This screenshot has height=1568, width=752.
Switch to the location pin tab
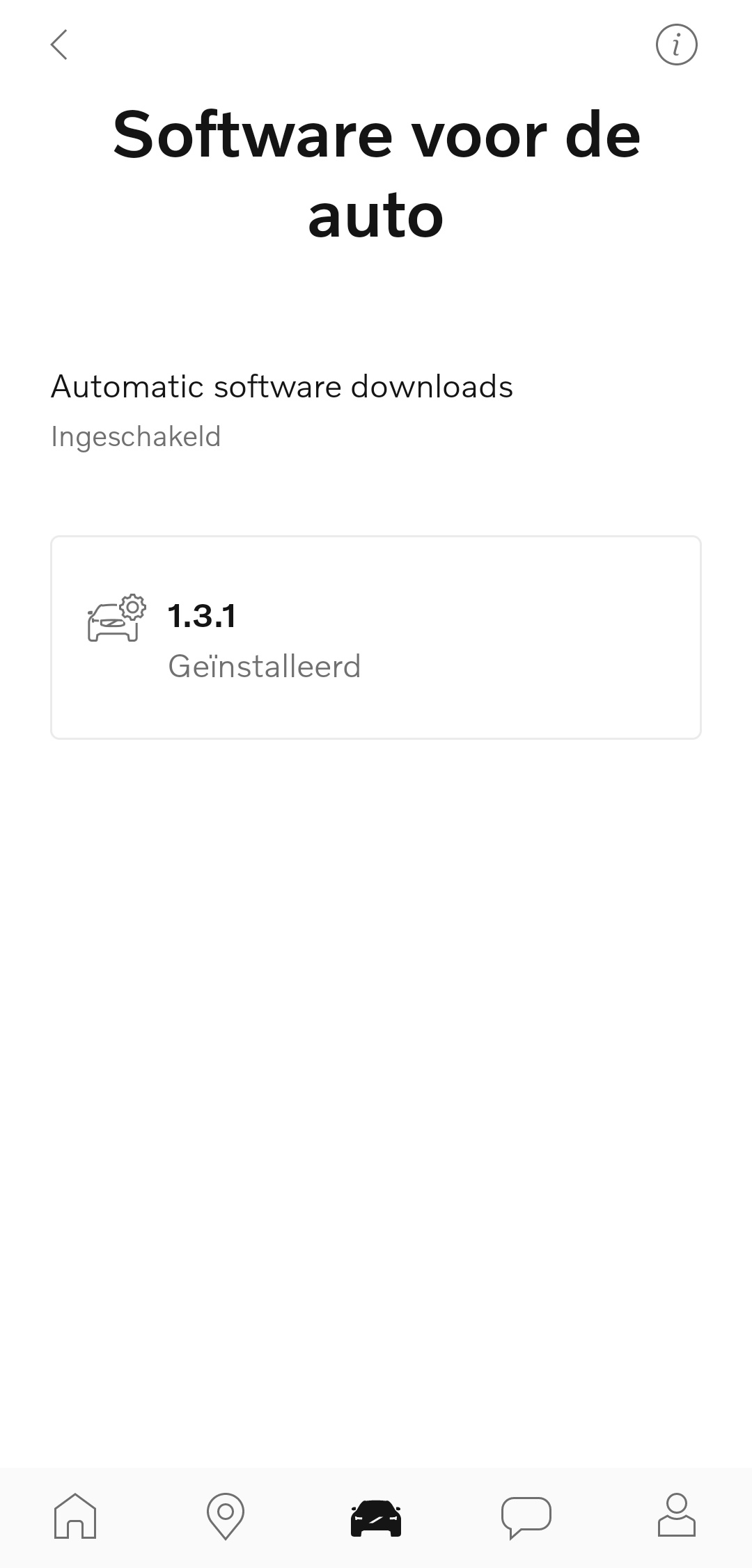pos(226,1516)
